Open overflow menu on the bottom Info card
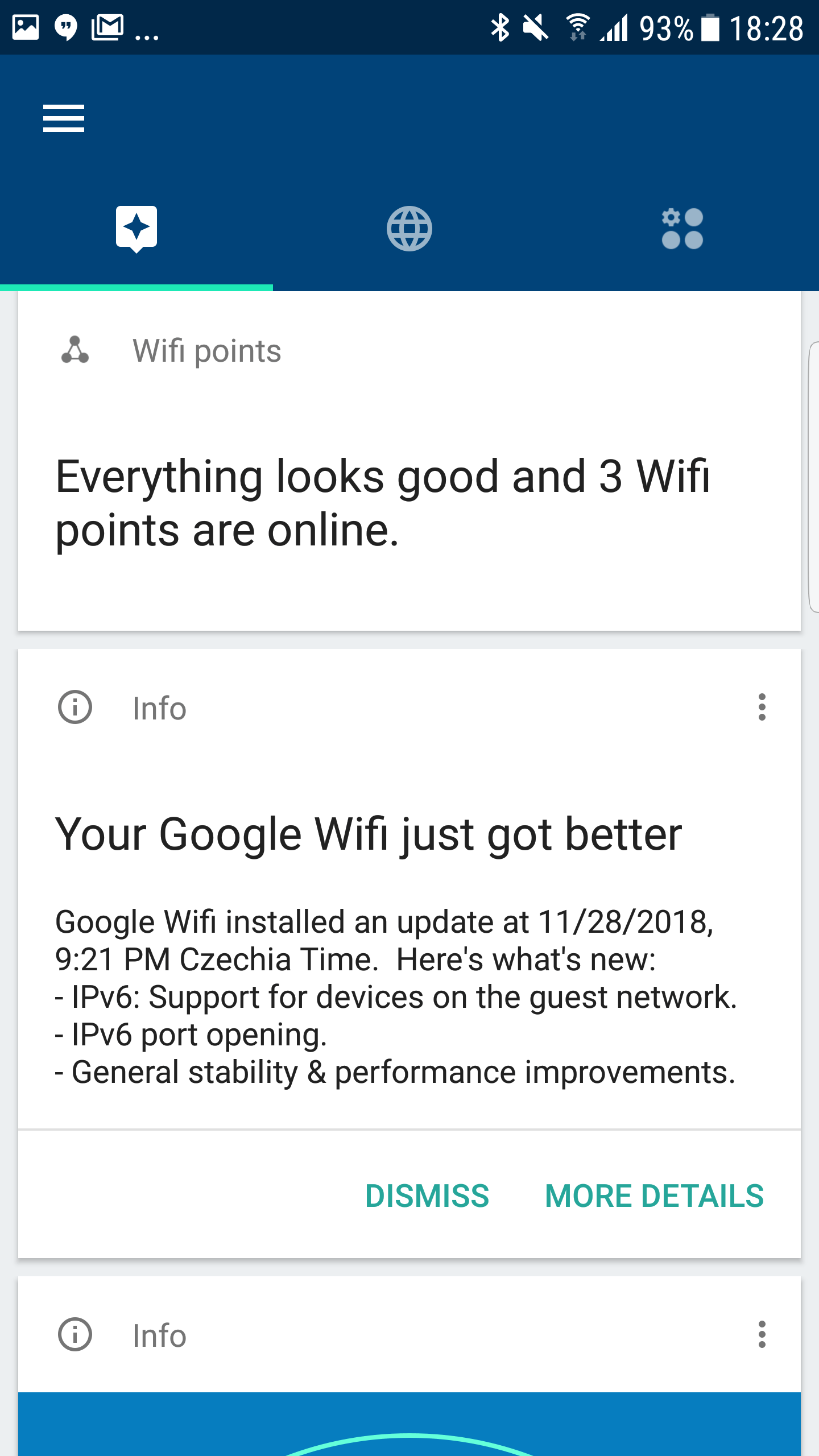 [762, 1334]
